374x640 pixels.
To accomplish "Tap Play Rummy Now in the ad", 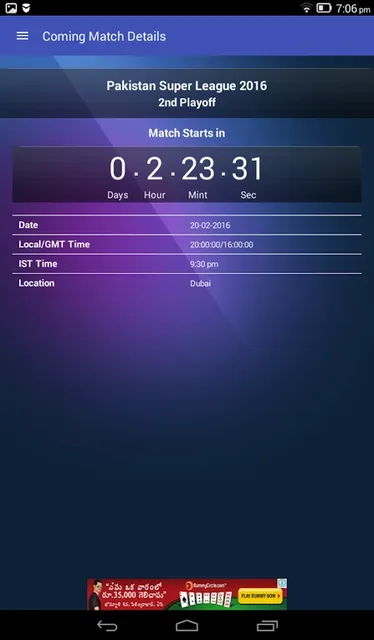I will point(260,596).
